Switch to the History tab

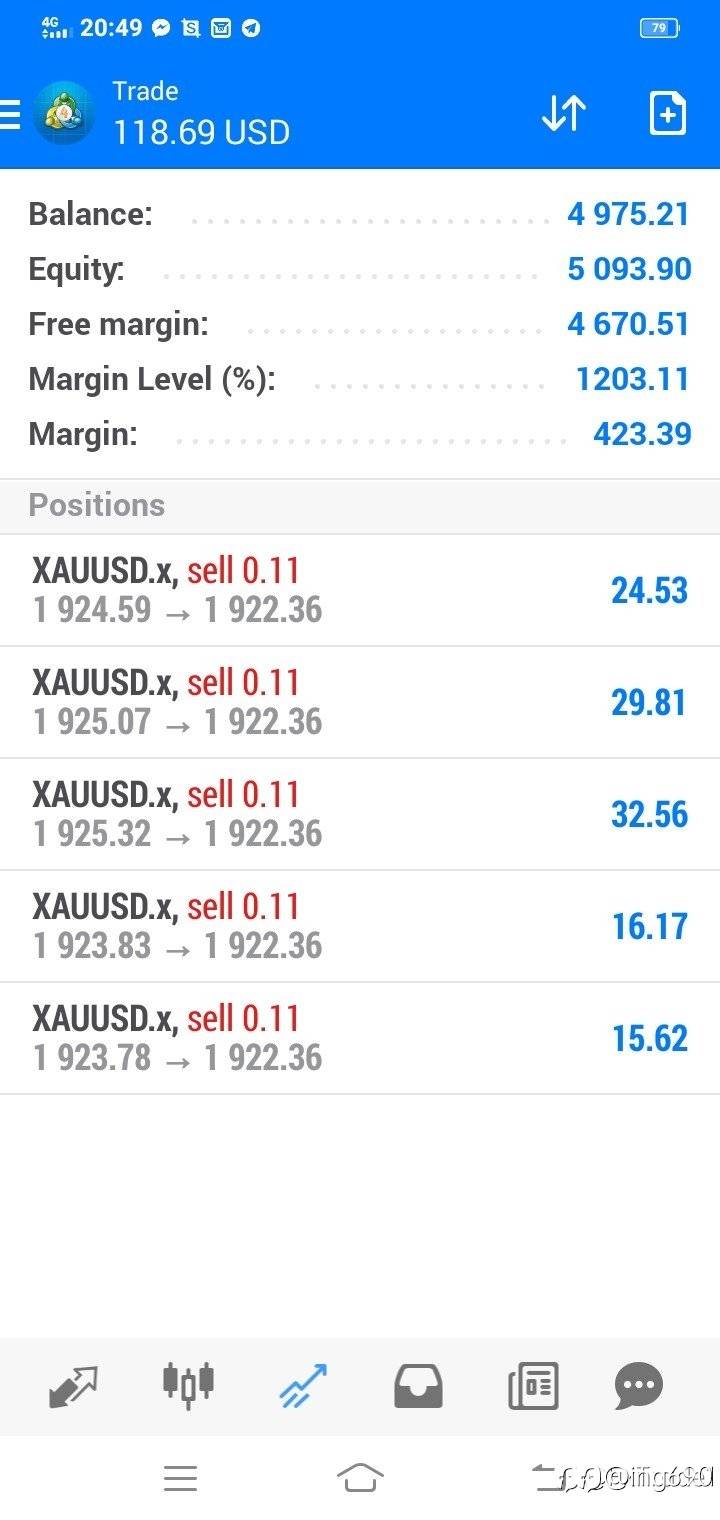[418, 1387]
